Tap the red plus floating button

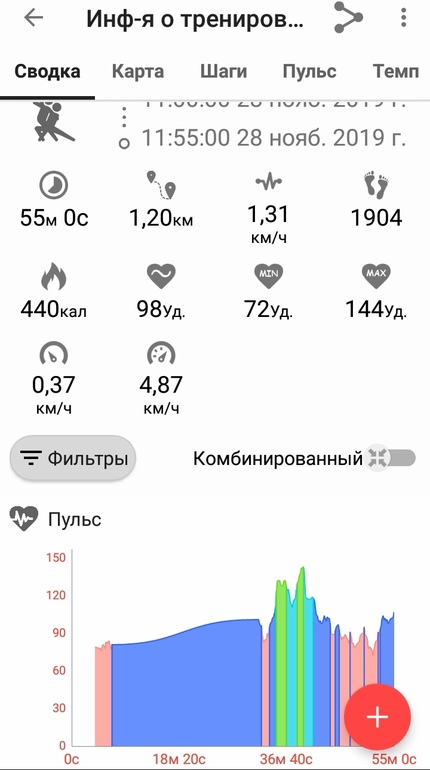[377, 717]
